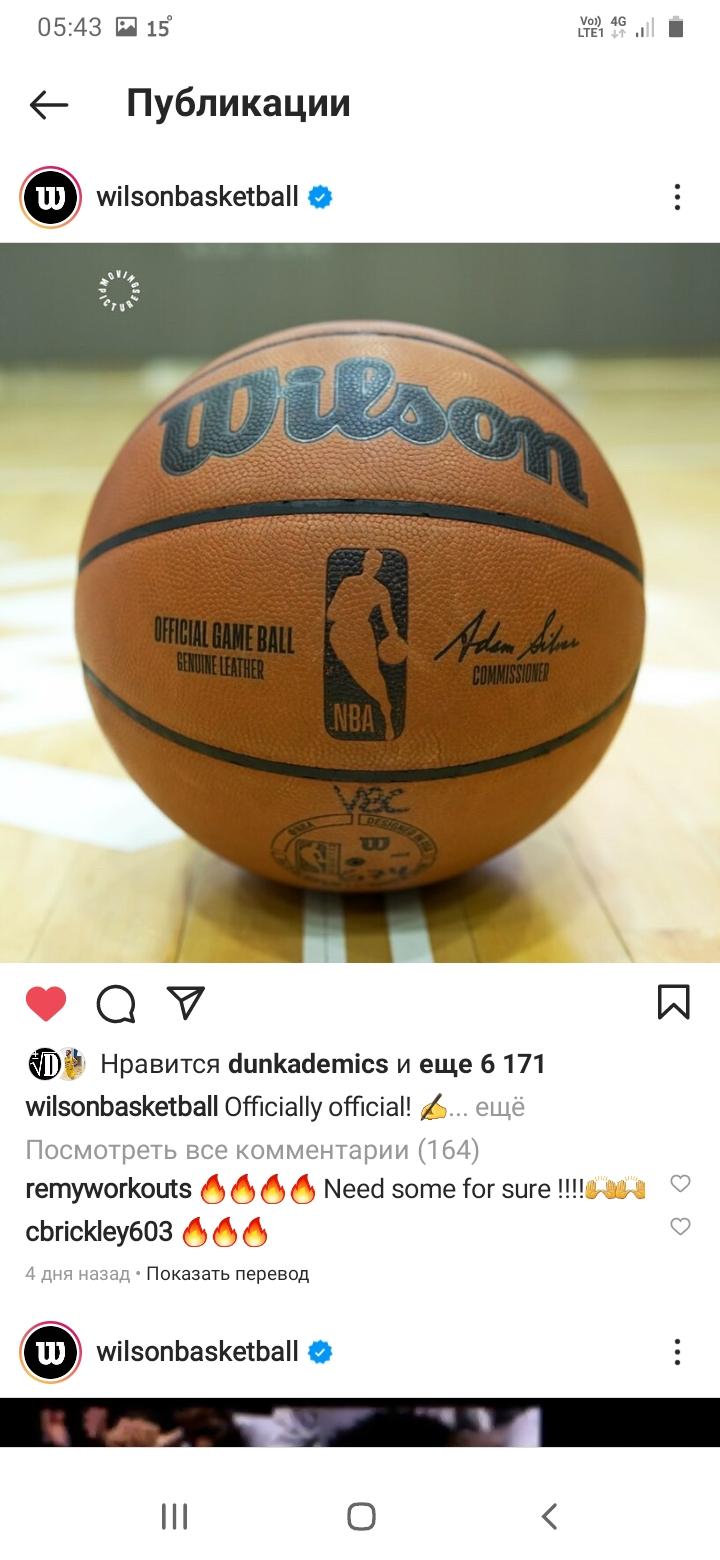This screenshot has height=1560, width=720.
Task: Open comments with the speech bubble icon
Action: 116,1004
